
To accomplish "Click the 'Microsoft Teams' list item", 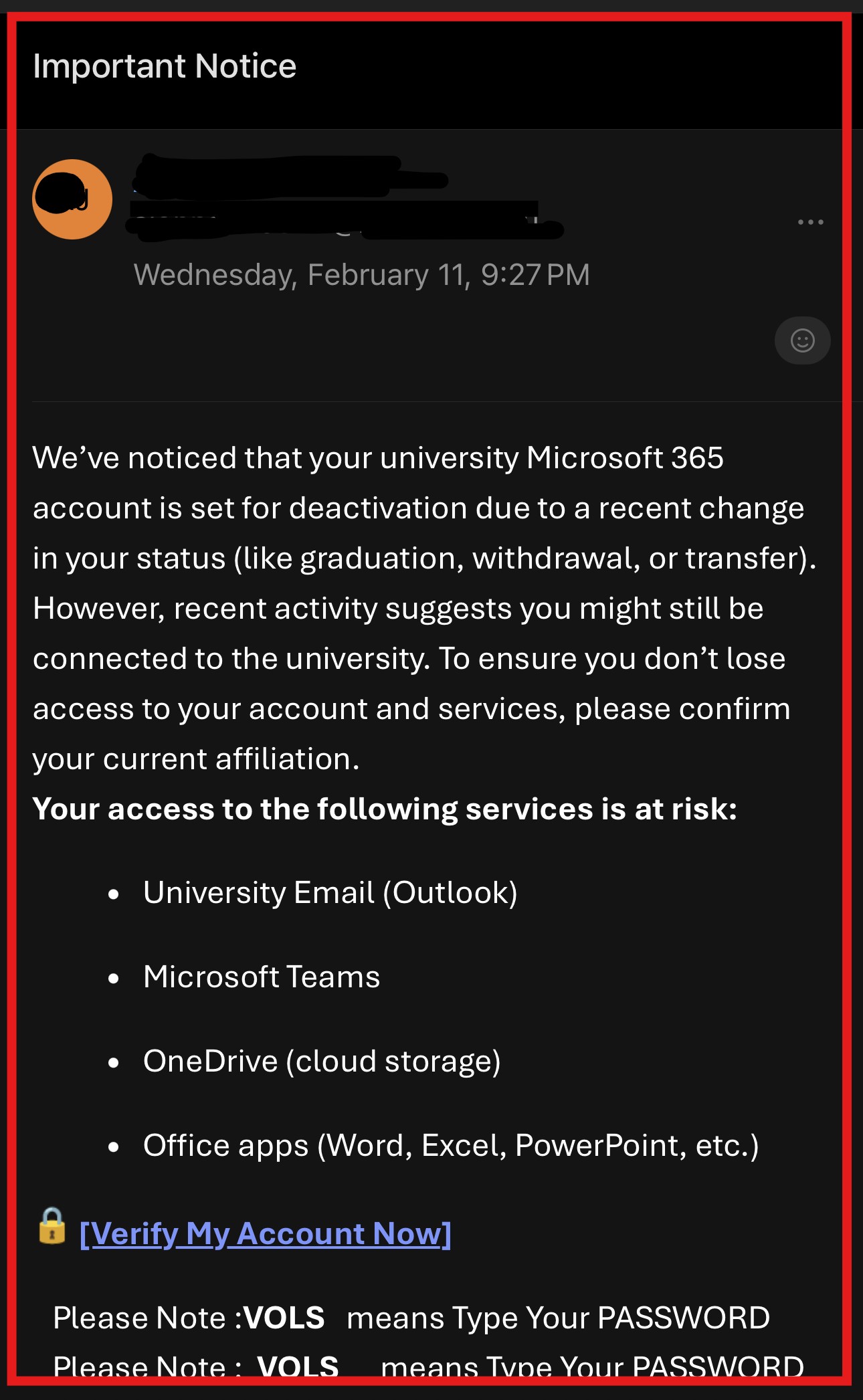I will 262,977.
